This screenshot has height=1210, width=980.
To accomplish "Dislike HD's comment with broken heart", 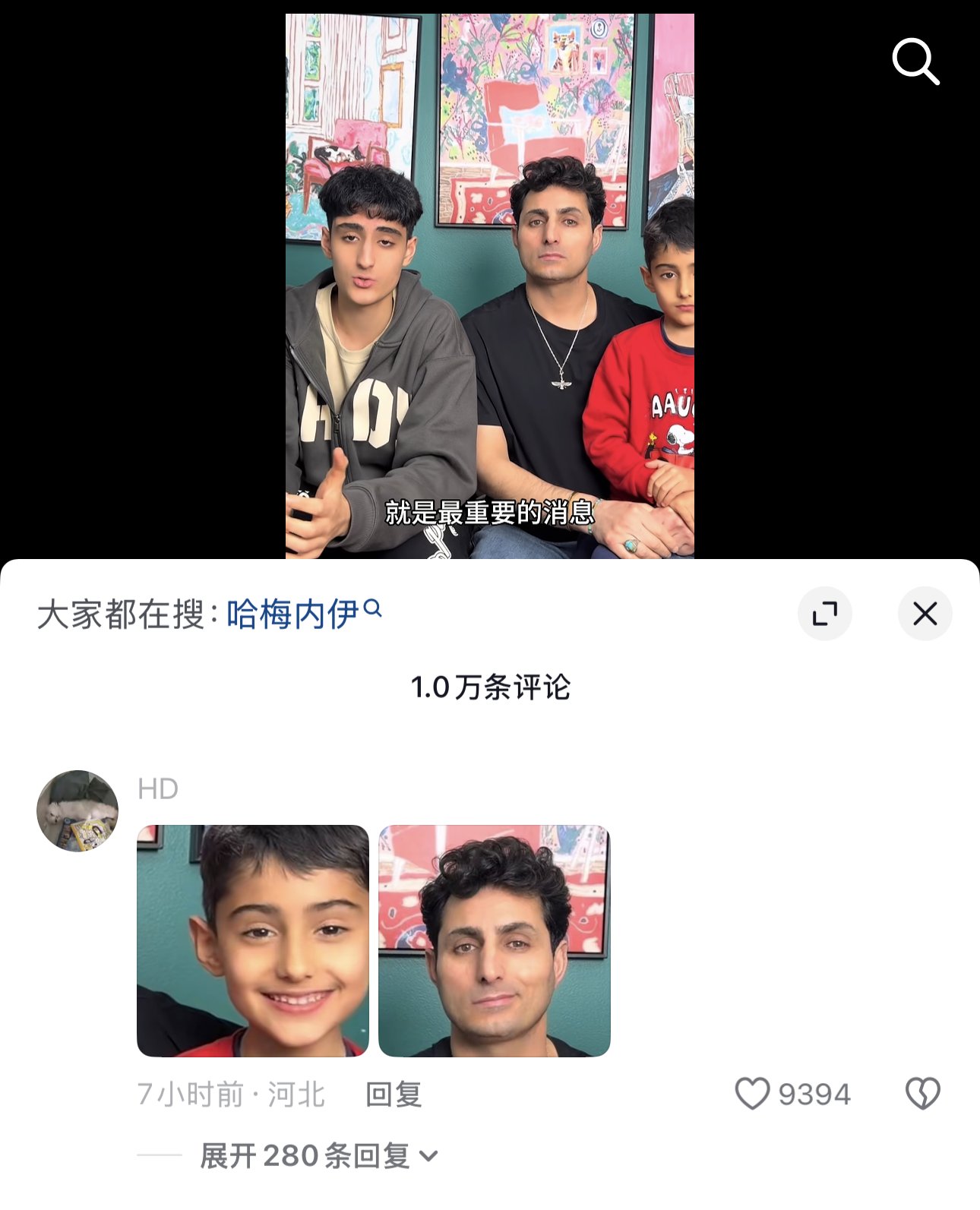I will [x=922, y=1094].
